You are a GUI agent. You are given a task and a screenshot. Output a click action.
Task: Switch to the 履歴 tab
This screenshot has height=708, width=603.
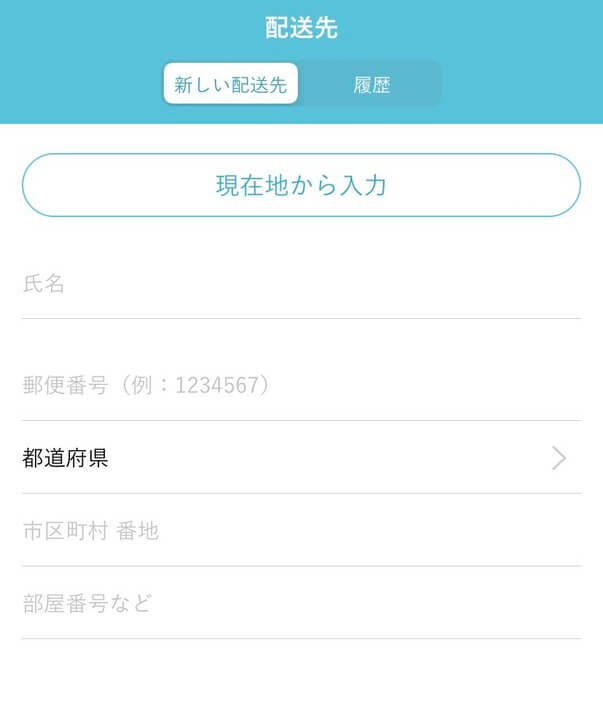click(x=371, y=85)
